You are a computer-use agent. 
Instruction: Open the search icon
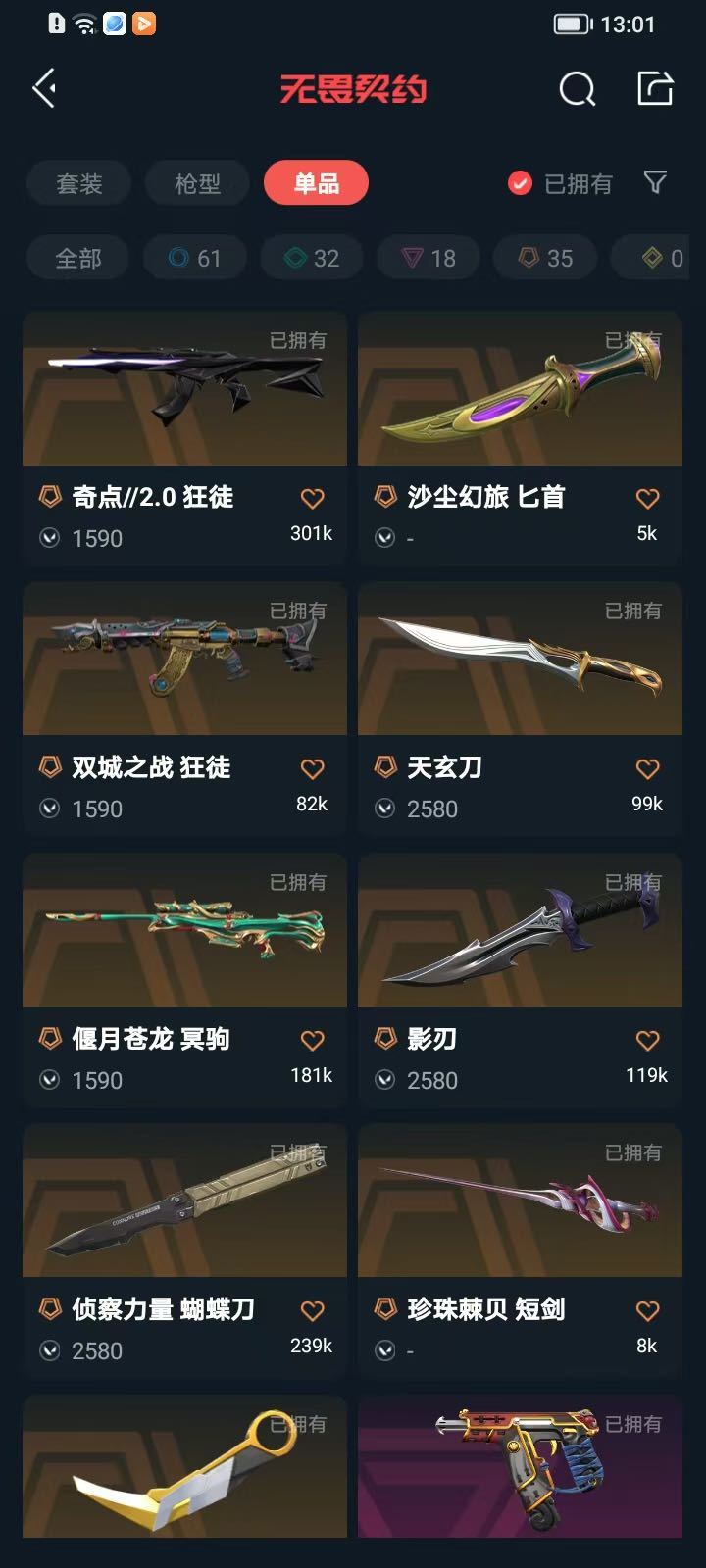577,90
